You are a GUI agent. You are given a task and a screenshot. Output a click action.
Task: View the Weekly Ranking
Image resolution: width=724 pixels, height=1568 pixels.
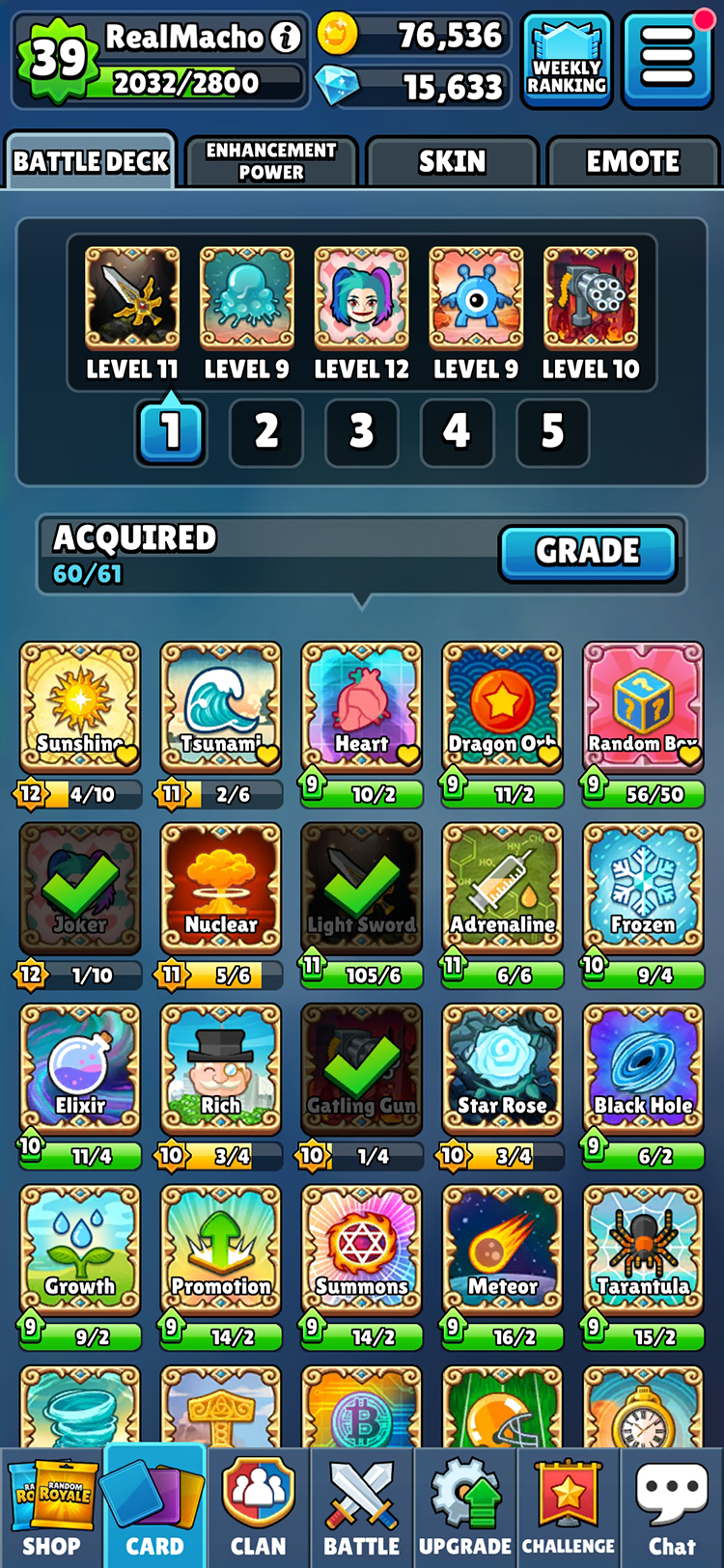point(567,60)
